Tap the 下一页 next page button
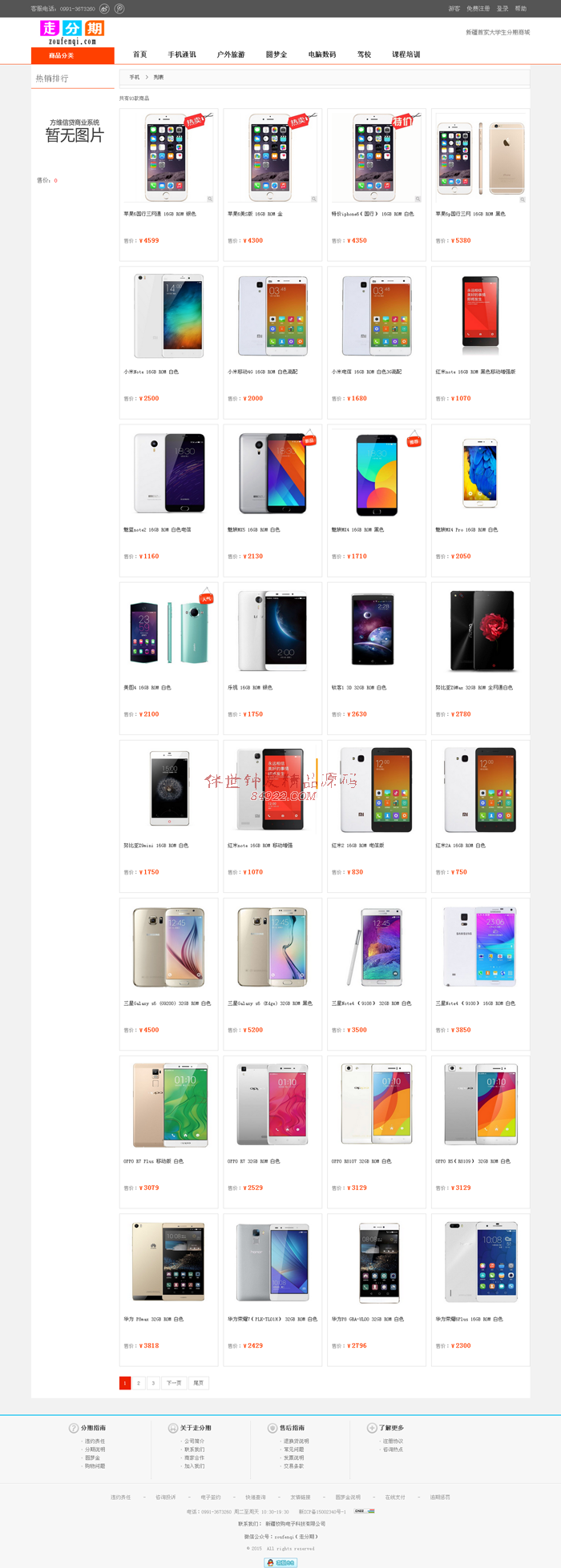561x1568 pixels. tap(173, 1383)
